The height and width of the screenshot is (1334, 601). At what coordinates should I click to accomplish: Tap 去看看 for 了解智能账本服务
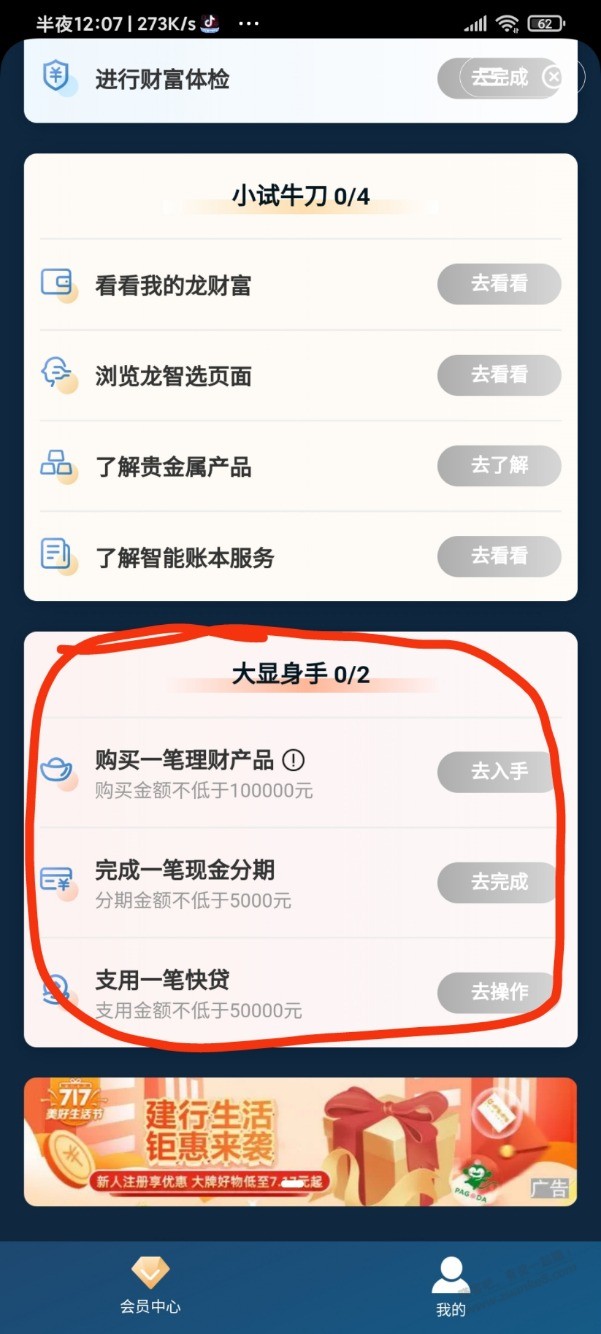pos(499,556)
